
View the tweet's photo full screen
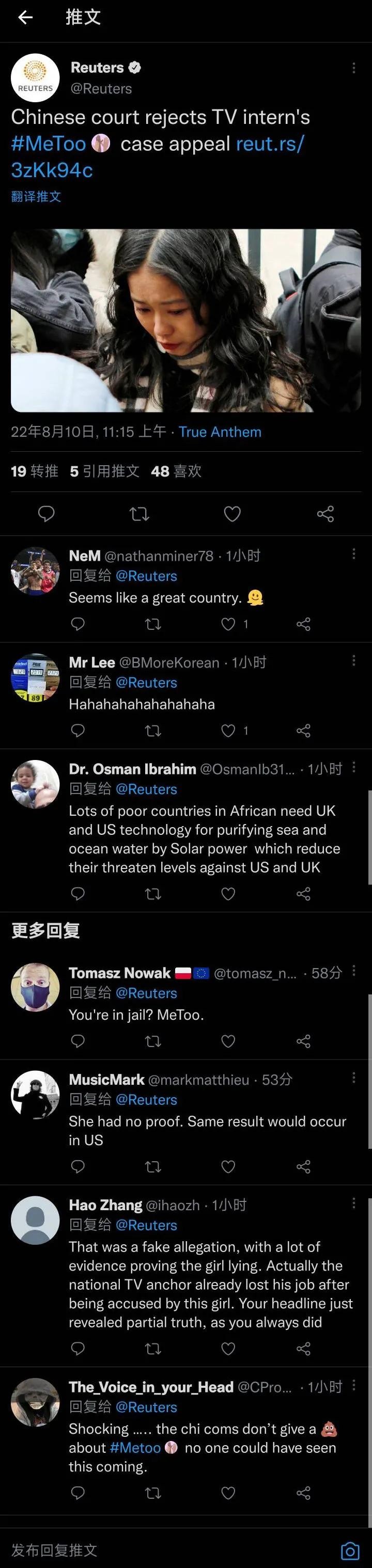[x=185, y=320]
